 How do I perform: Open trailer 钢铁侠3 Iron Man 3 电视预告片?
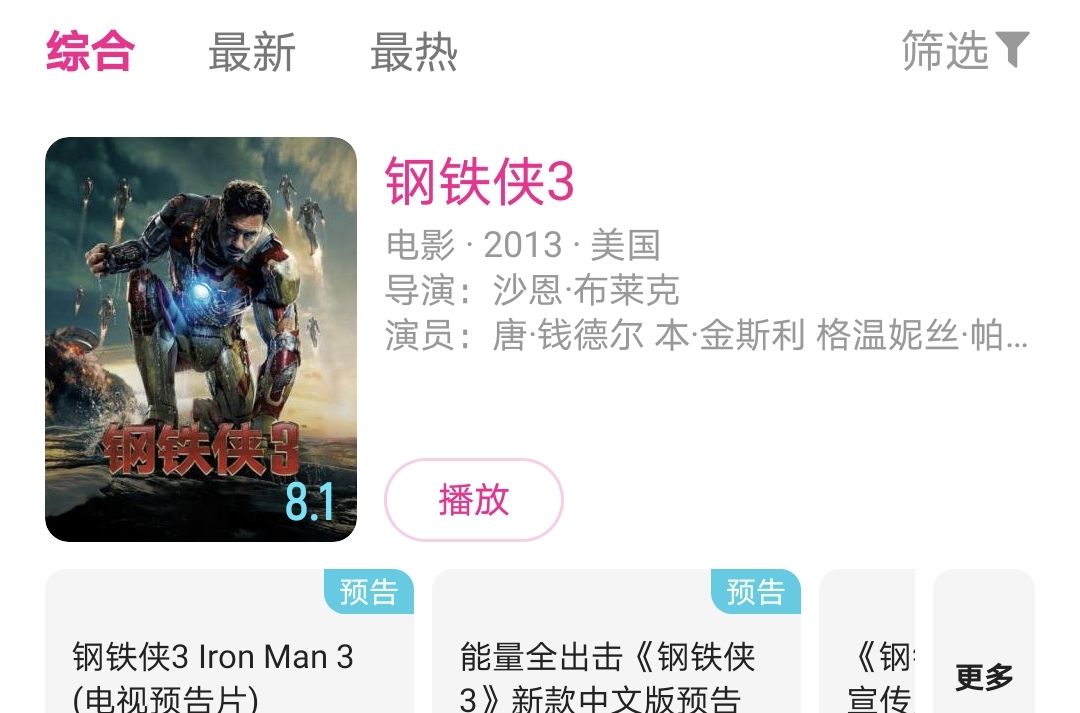click(x=229, y=660)
